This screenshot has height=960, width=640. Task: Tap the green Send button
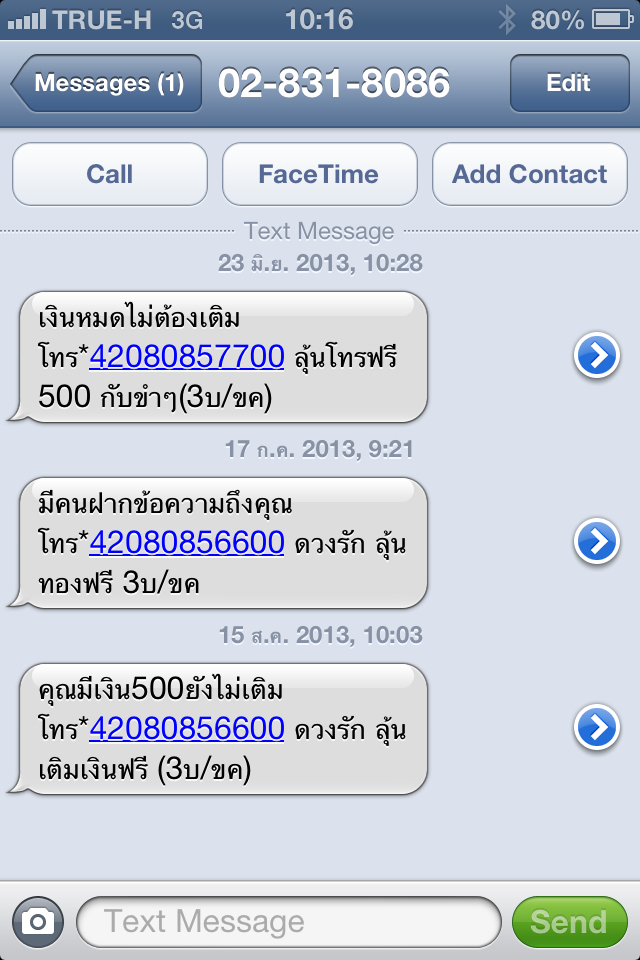click(570, 921)
